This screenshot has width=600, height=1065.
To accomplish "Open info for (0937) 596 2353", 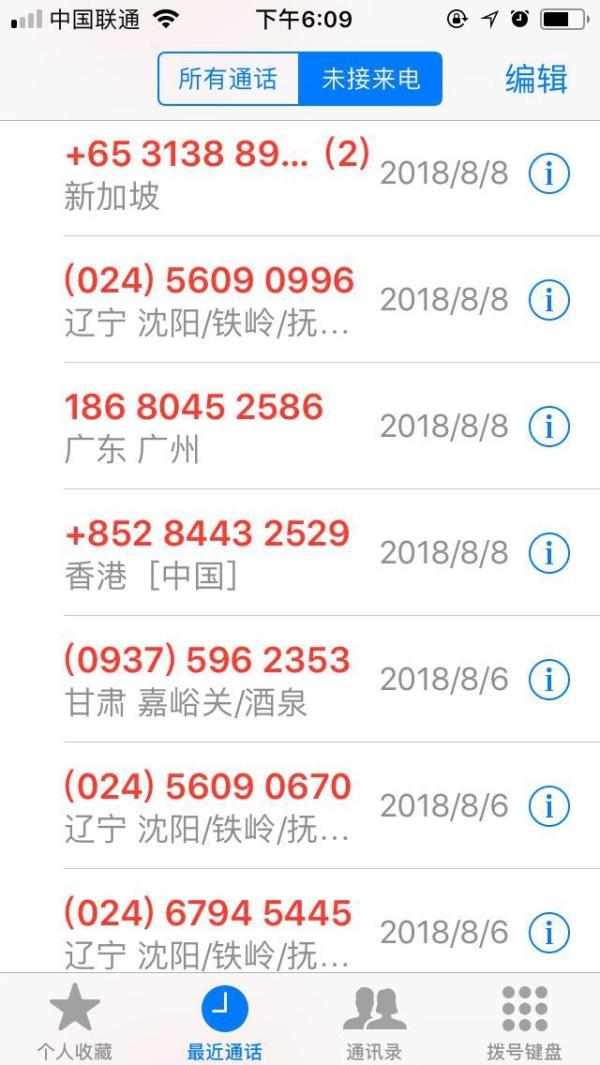I will coord(548,679).
